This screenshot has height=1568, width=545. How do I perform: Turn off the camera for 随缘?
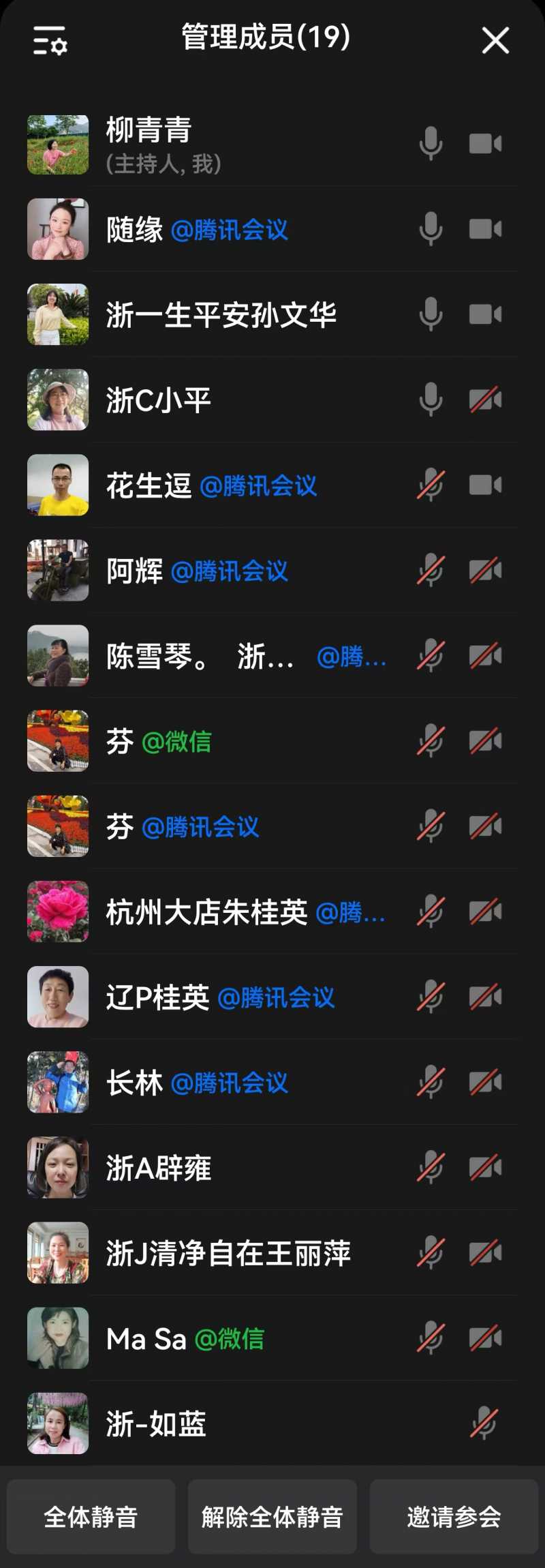tap(485, 229)
